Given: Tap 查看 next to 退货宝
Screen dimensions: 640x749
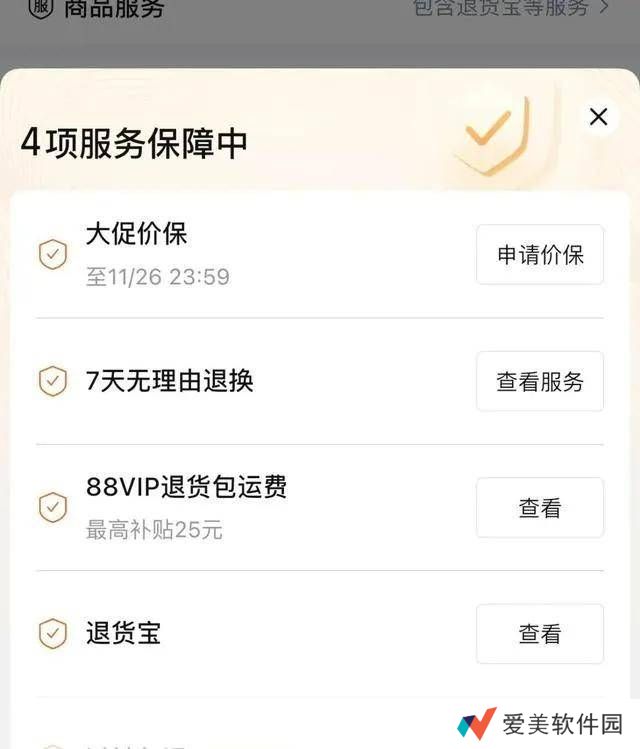Looking at the screenshot, I should coord(540,634).
